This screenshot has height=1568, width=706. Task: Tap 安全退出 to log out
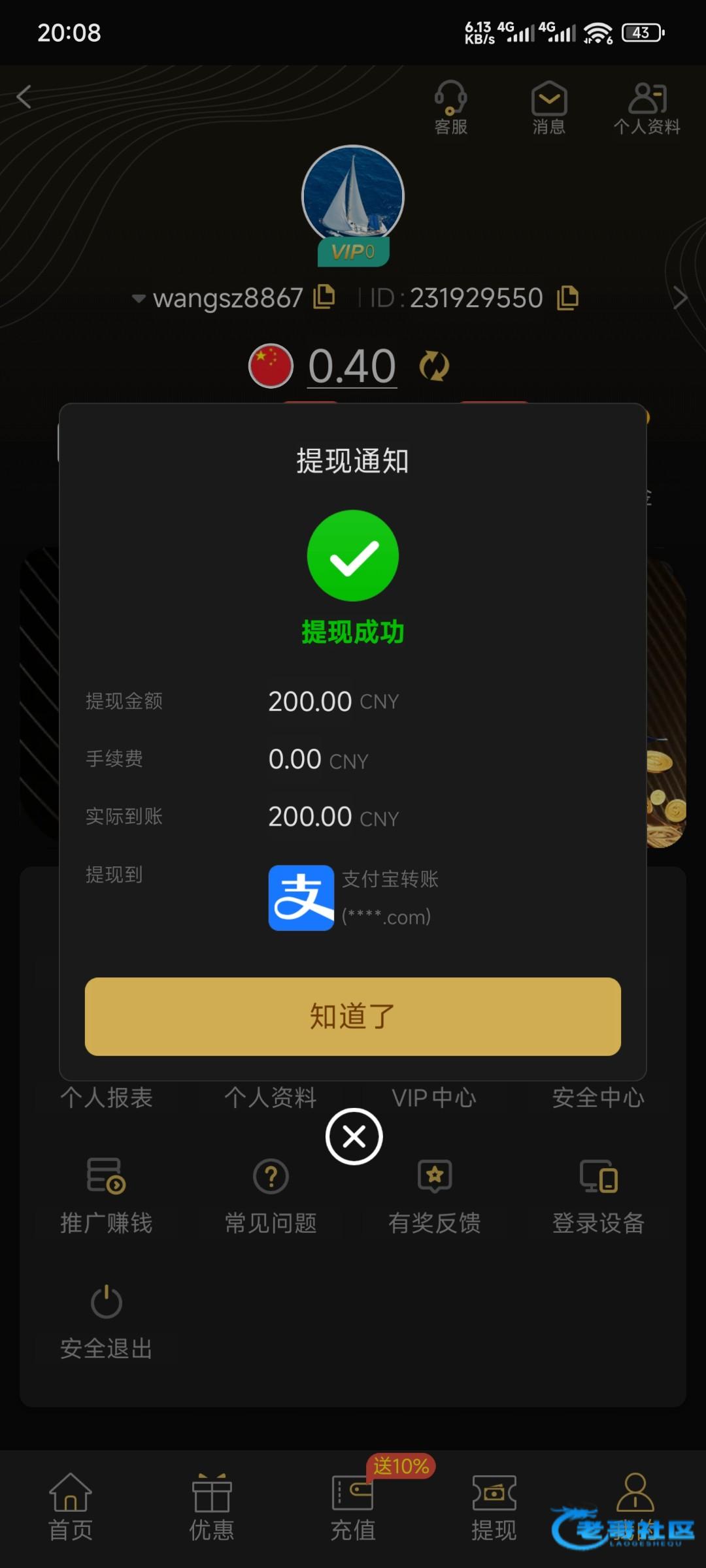coord(107,1321)
